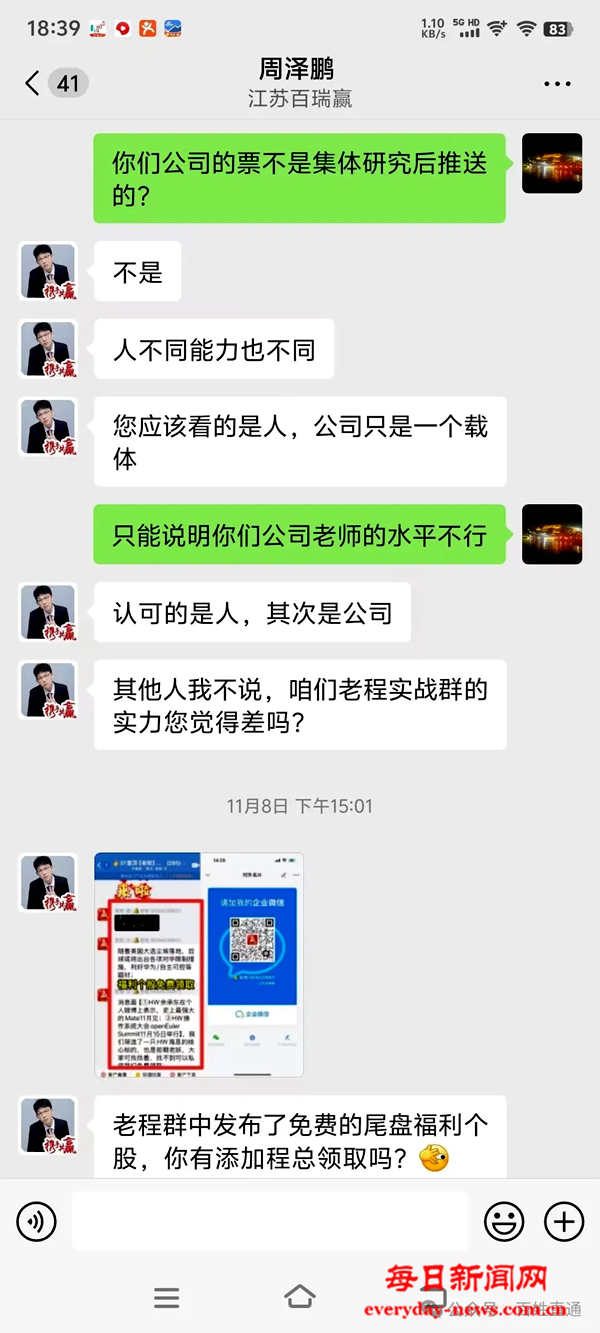Screen dimensions: 600x1333
Task: Open the emoji picker
Action: pos(504,1221)
